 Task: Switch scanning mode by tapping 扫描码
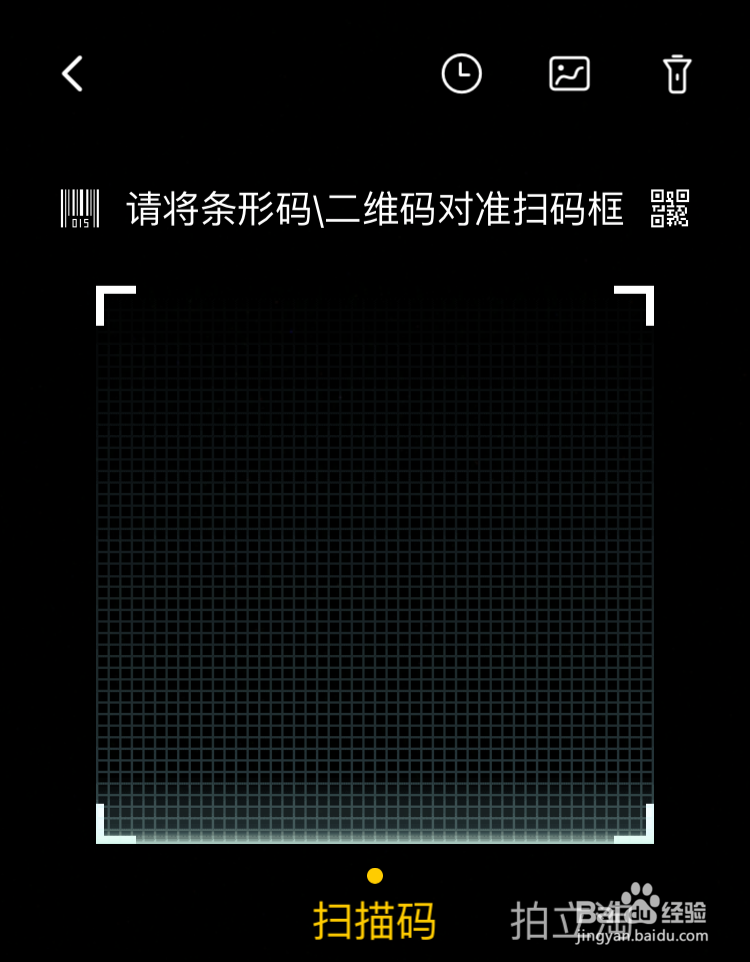click(375, 920)
